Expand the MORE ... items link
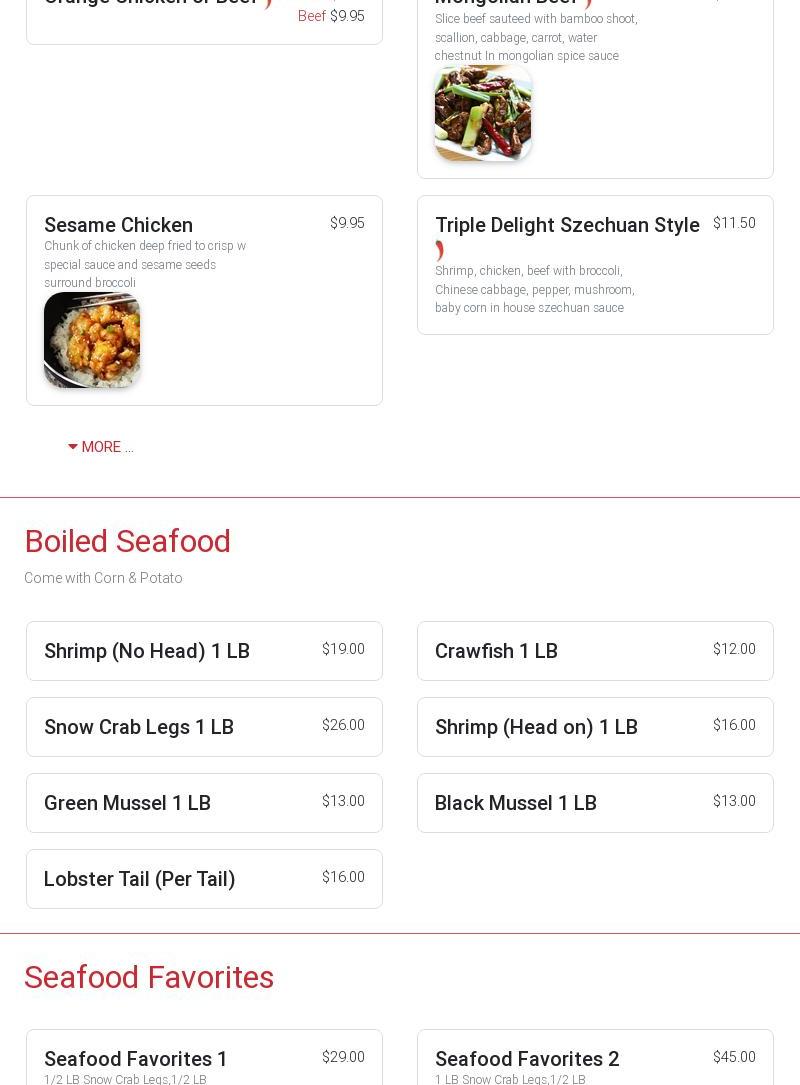 [100, 447]
